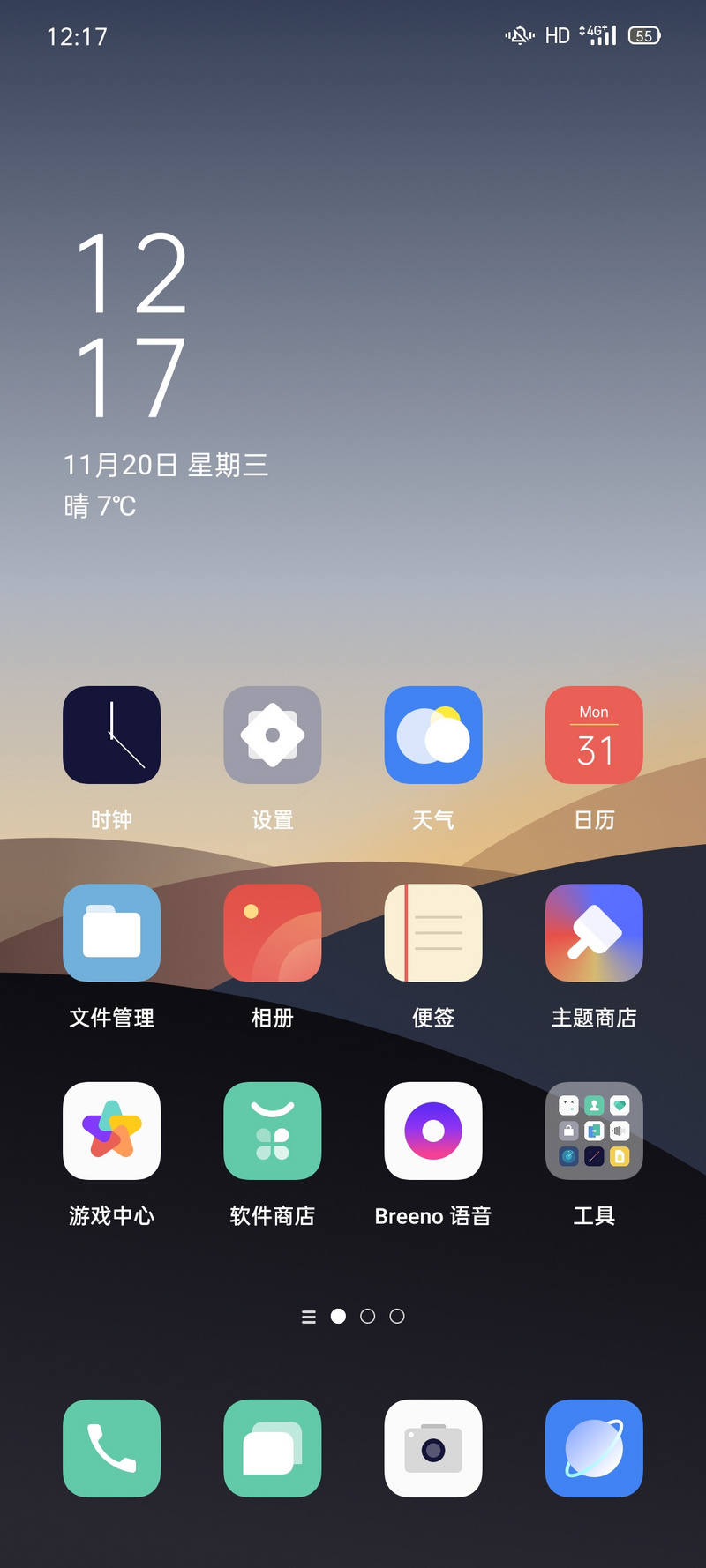Jump to the second home page dot
This screenshot has width=706, height=1568.
tap(368, 1316)
